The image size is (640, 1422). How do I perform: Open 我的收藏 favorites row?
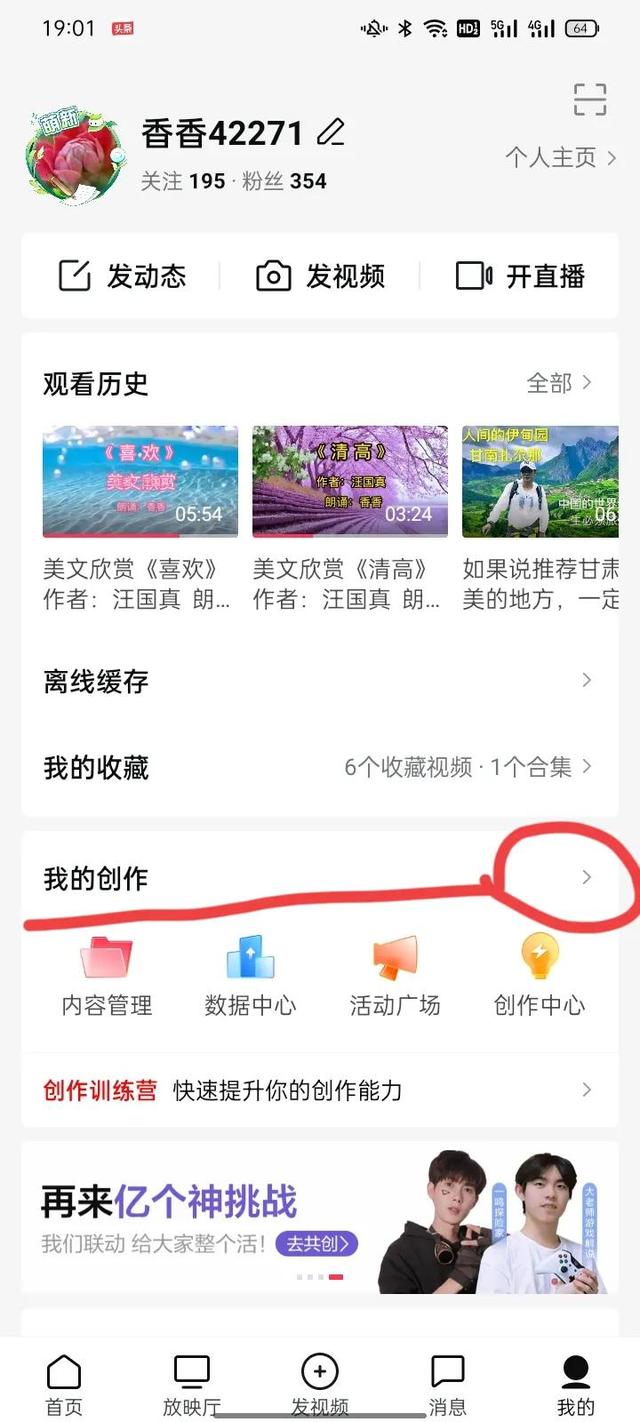point(320,768)
